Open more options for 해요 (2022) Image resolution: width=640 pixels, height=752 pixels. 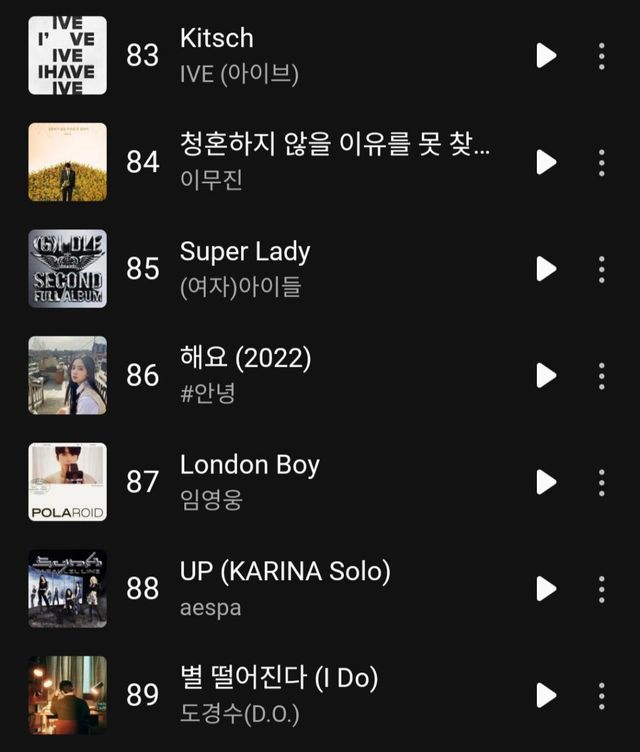601,375
